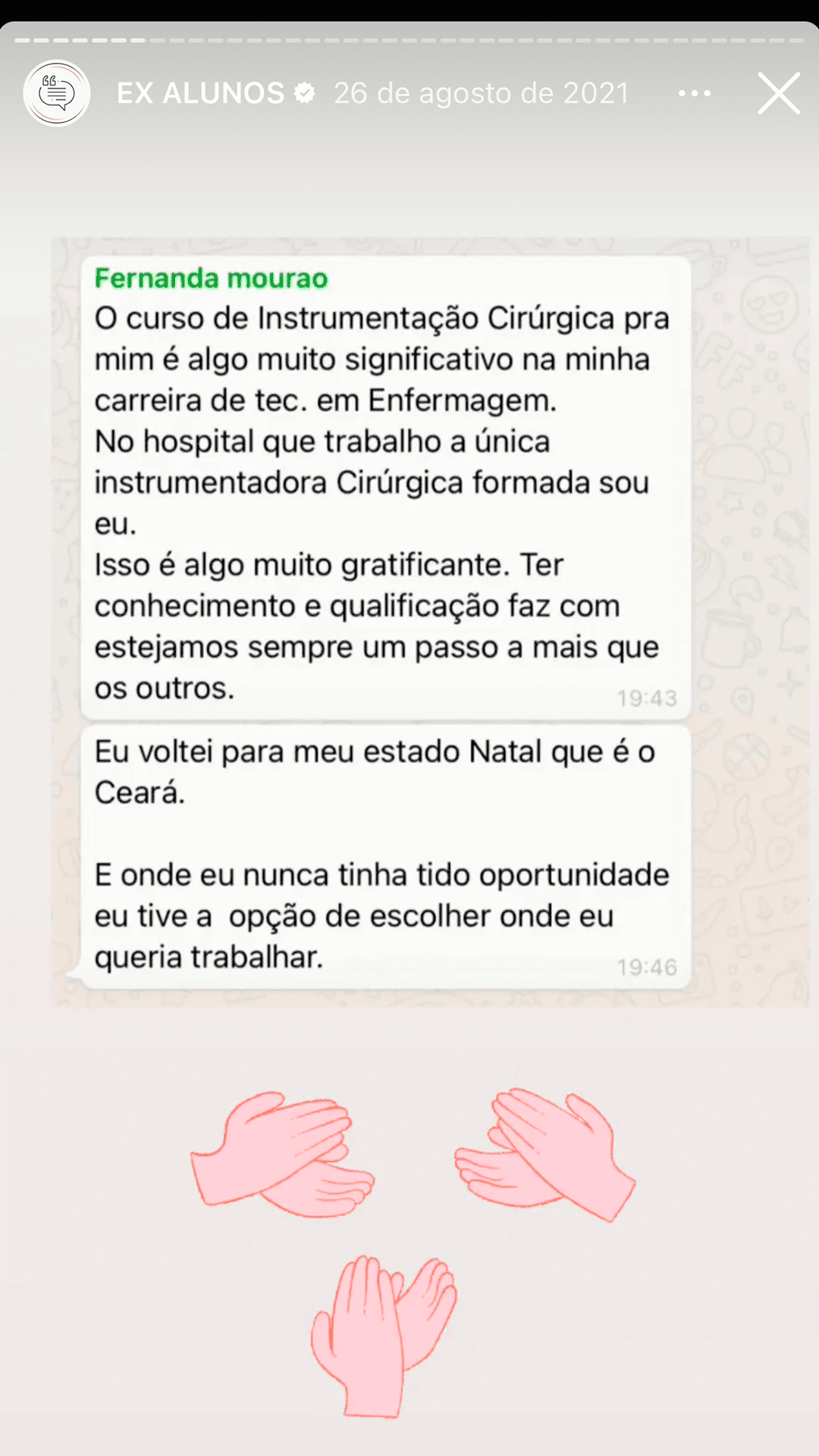The height and width of the screenshot is (1456, 819).
Task: Open the three-dot story options menu
Action: pyautogui.click(x=694, y=93)
